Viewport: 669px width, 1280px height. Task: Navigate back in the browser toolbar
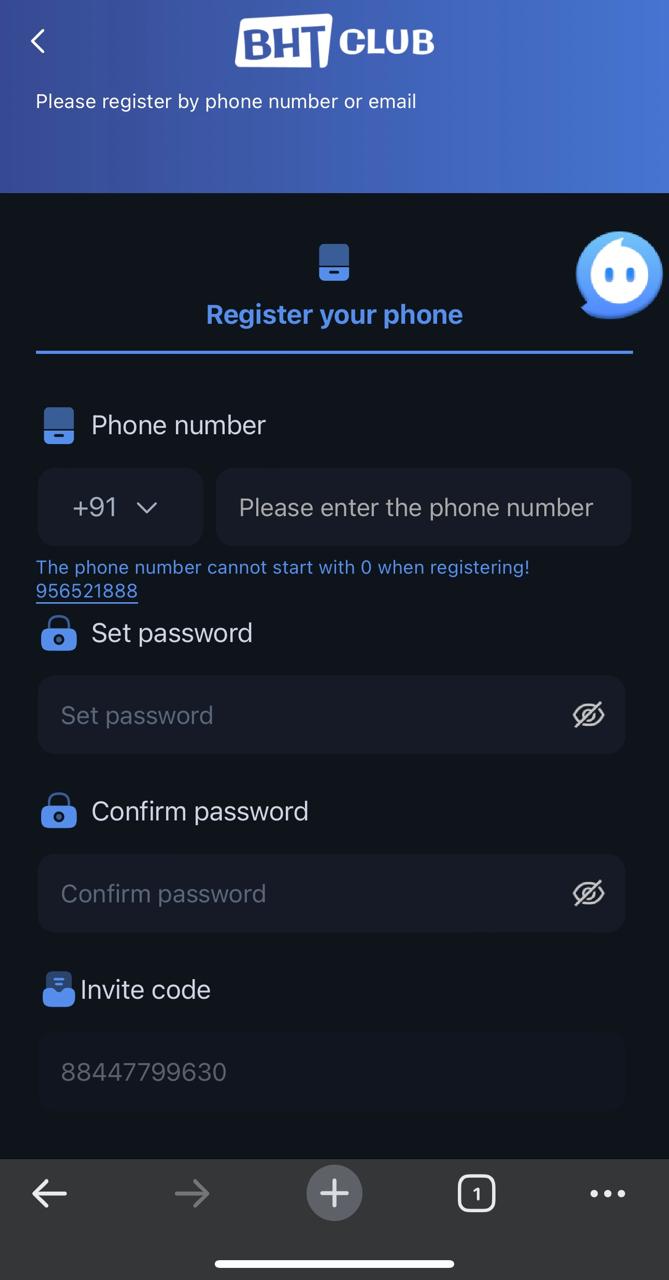[x=49, y=1193]
